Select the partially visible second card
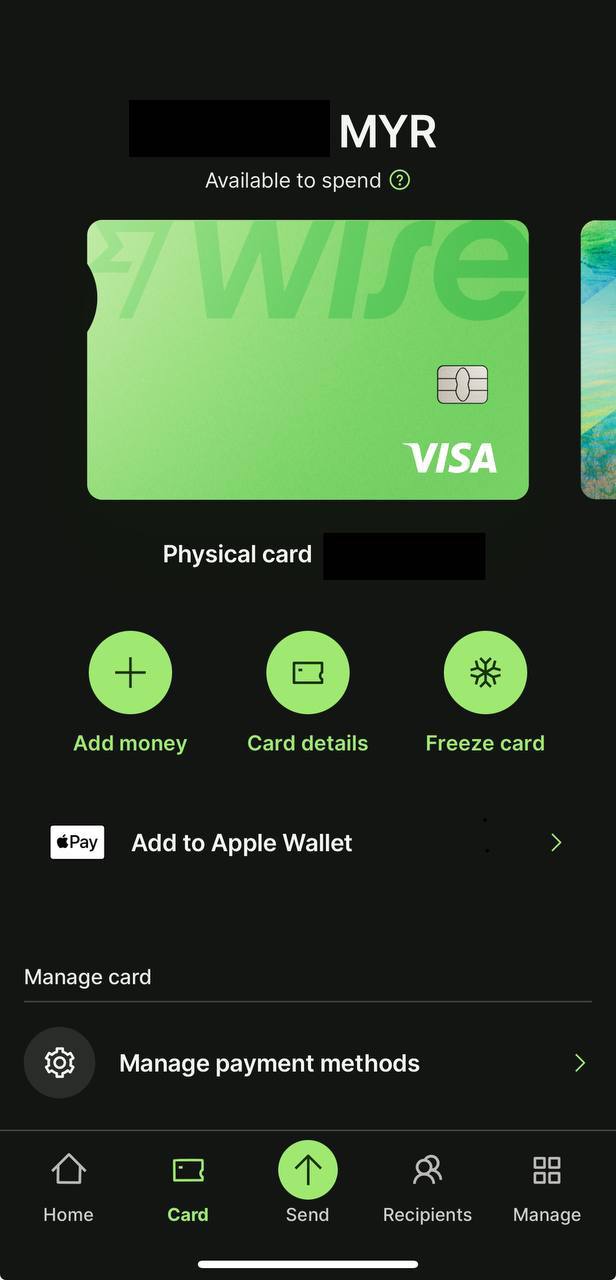 click(x=598, y=360)
